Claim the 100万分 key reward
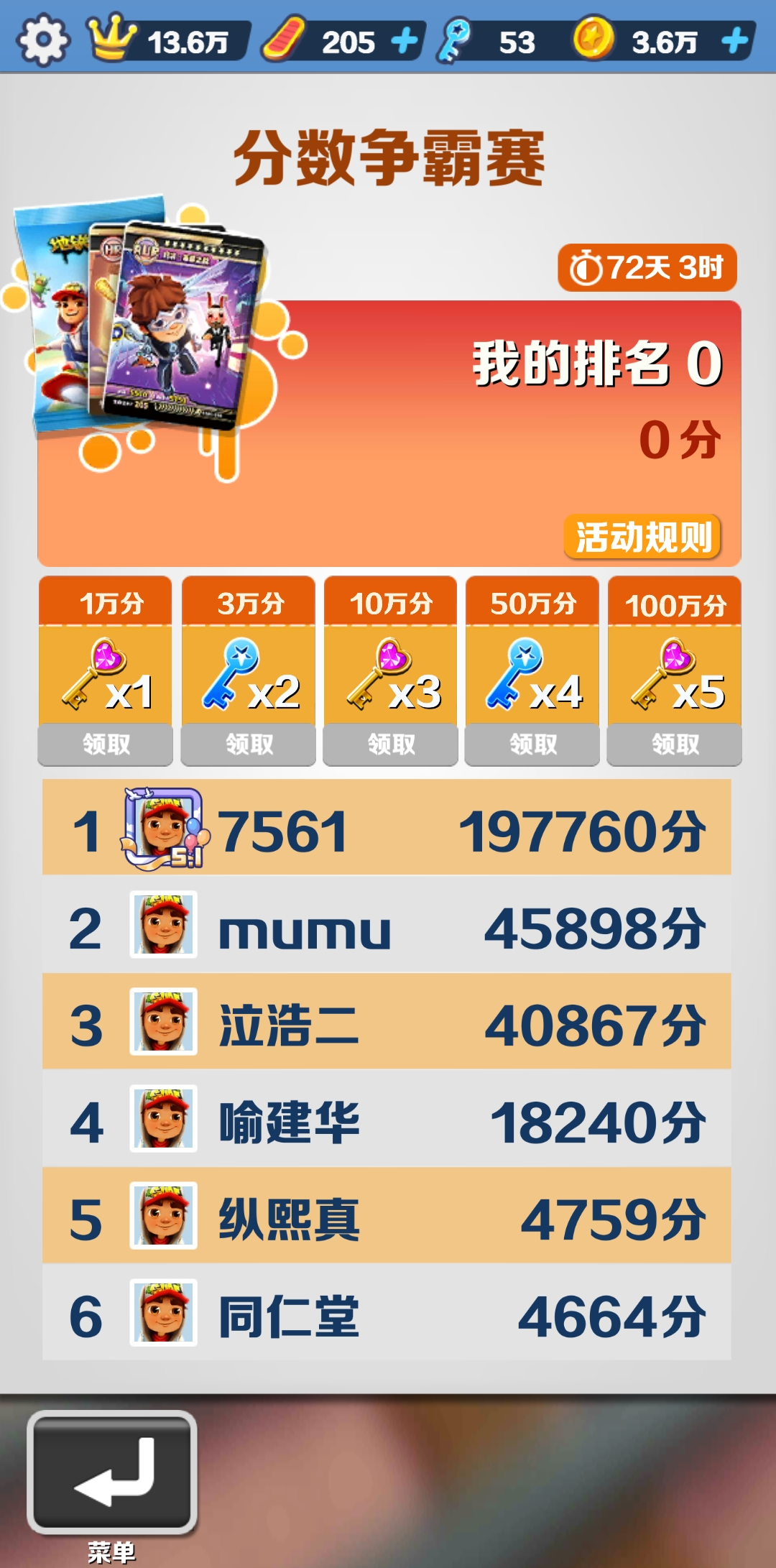Viewport: 776px width, 1568px height. click(675, 744)
